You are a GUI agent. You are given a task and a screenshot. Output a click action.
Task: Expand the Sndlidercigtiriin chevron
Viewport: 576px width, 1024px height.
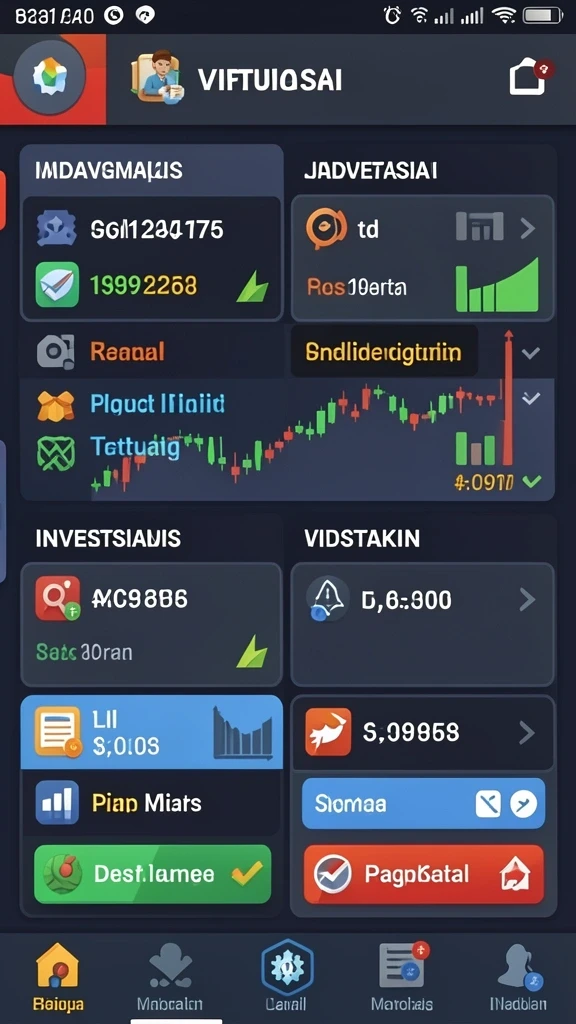point(530,353)
